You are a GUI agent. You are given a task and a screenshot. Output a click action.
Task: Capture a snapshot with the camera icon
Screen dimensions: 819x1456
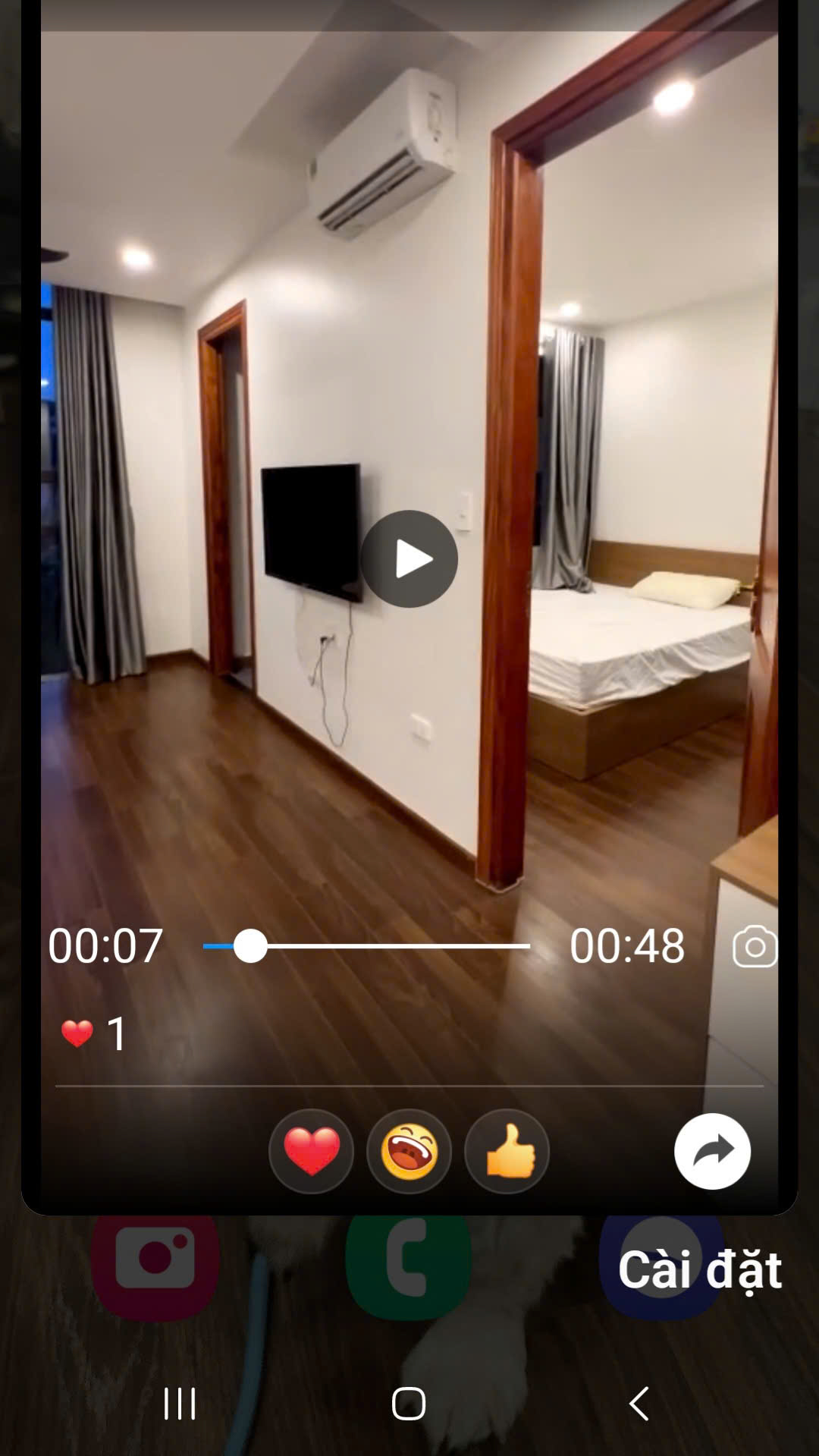755,946
